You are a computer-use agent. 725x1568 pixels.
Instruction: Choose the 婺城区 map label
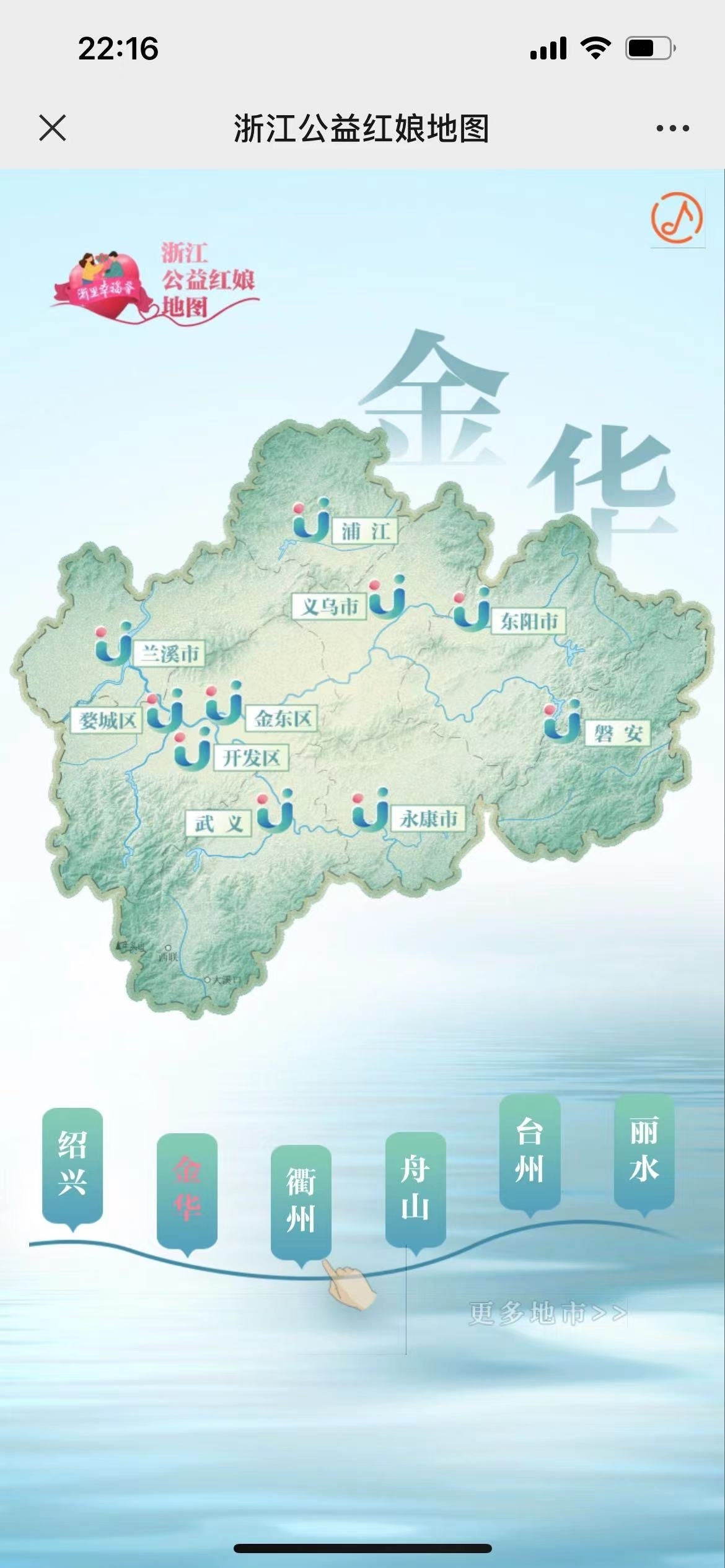pos(107,720)
